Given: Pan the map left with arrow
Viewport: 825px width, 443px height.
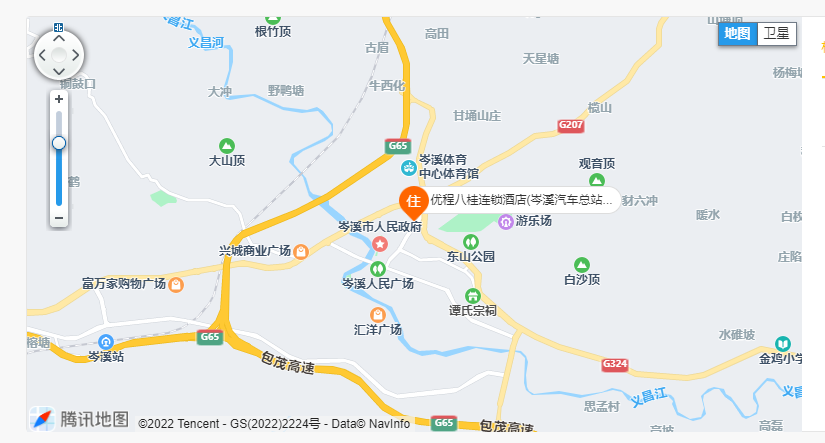Looking at the screenshot, I should 42,55.
